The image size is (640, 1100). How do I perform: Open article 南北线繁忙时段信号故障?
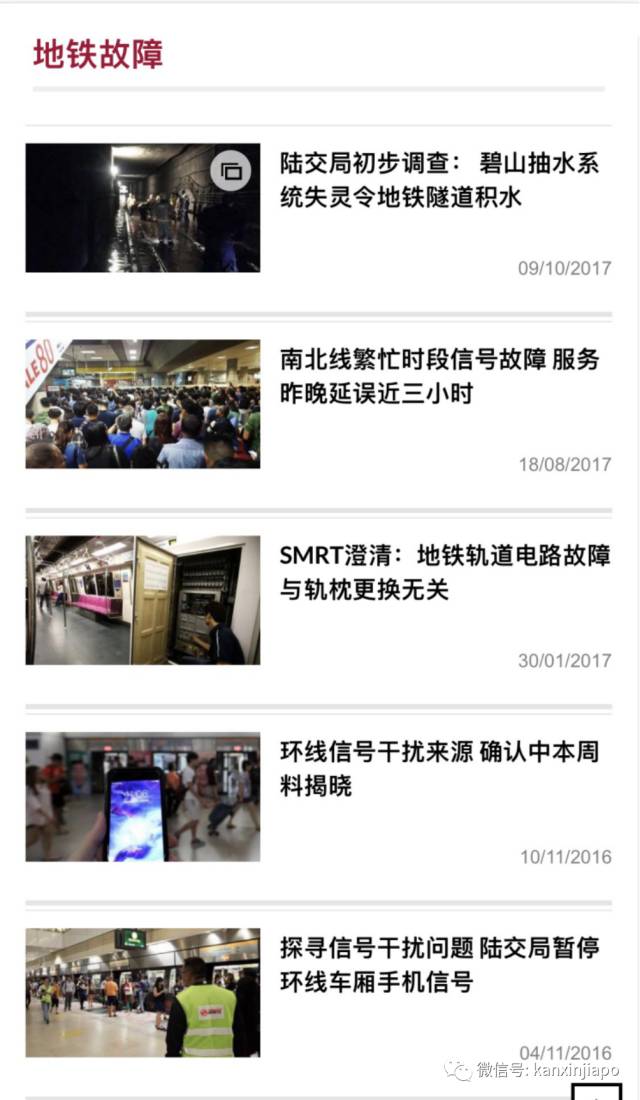(x=439, y=376)
